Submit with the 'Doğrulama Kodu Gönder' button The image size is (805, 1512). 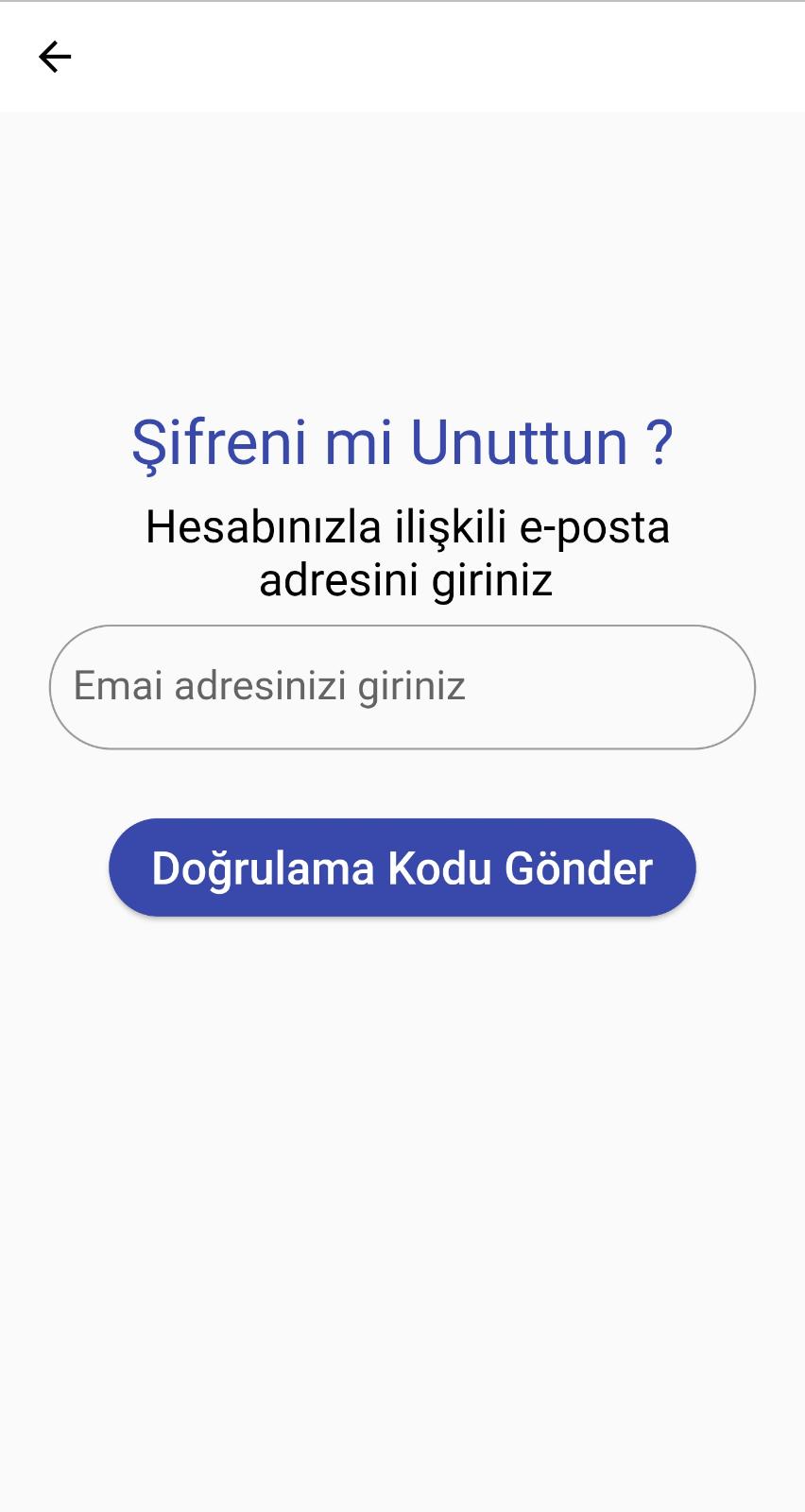coord(402,867)
